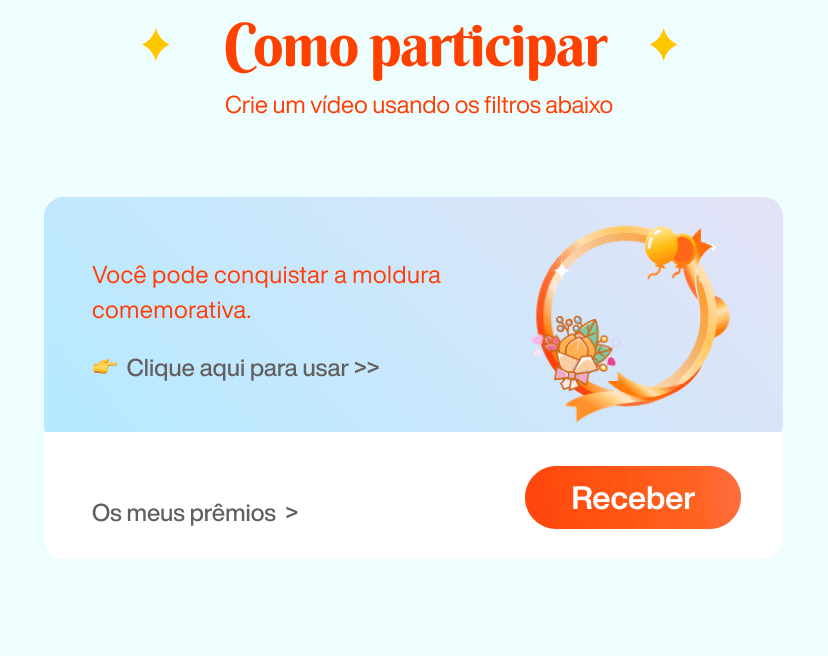The width and height of the screenshot is (828, 656).
Task: Tap the Receber button
Action: coord(633,498)
